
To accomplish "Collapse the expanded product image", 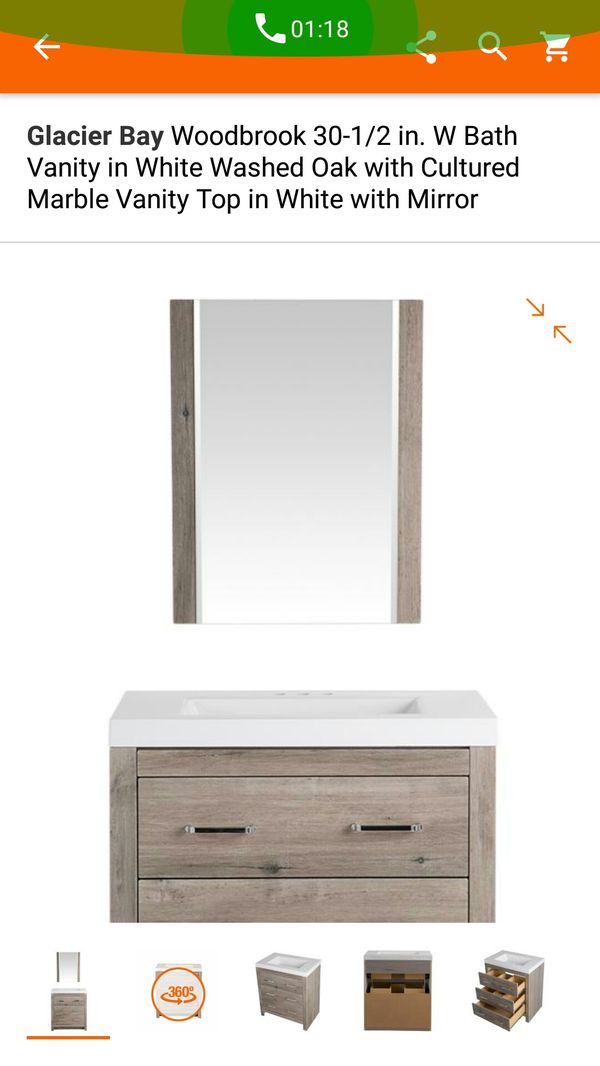I will (549, 320).
